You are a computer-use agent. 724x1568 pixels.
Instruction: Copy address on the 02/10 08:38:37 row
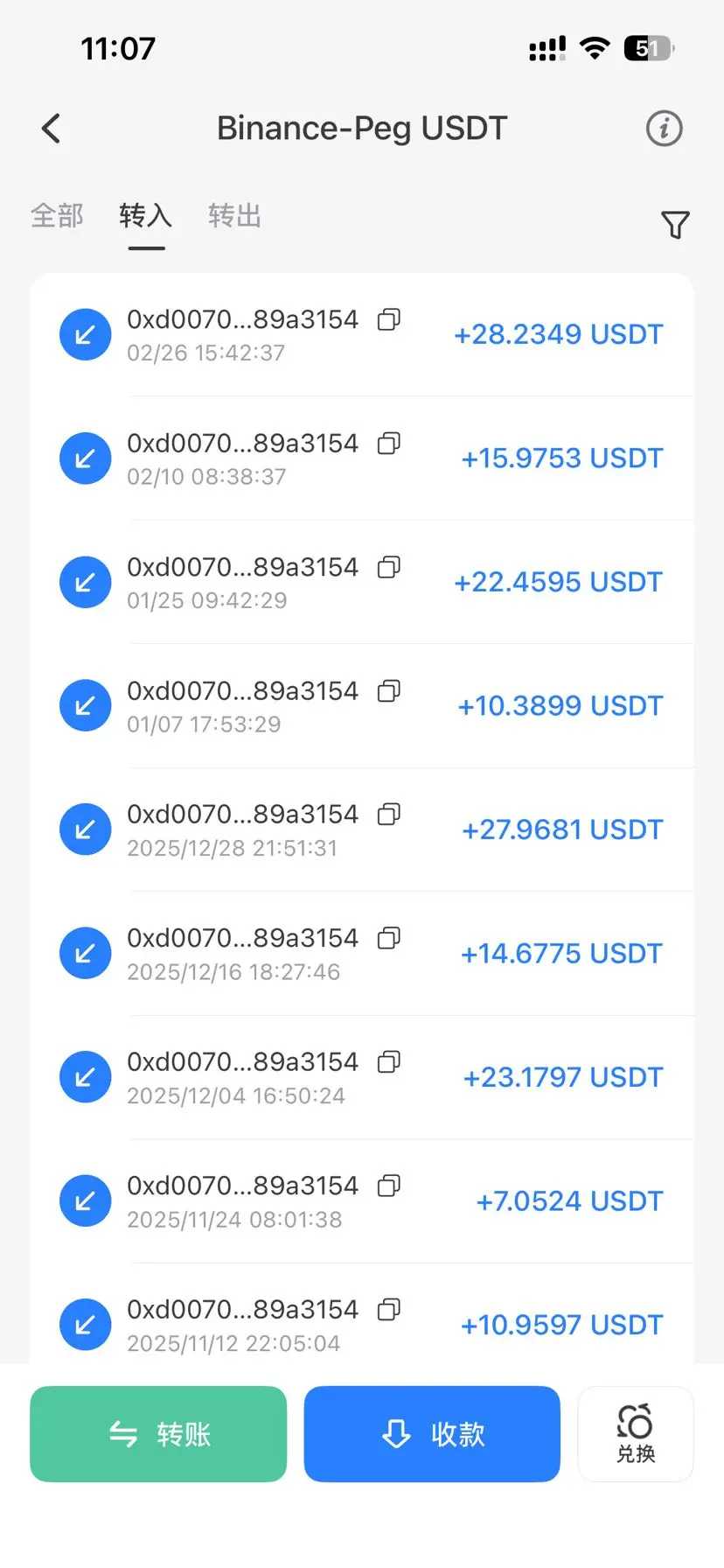tap(389, 444)
